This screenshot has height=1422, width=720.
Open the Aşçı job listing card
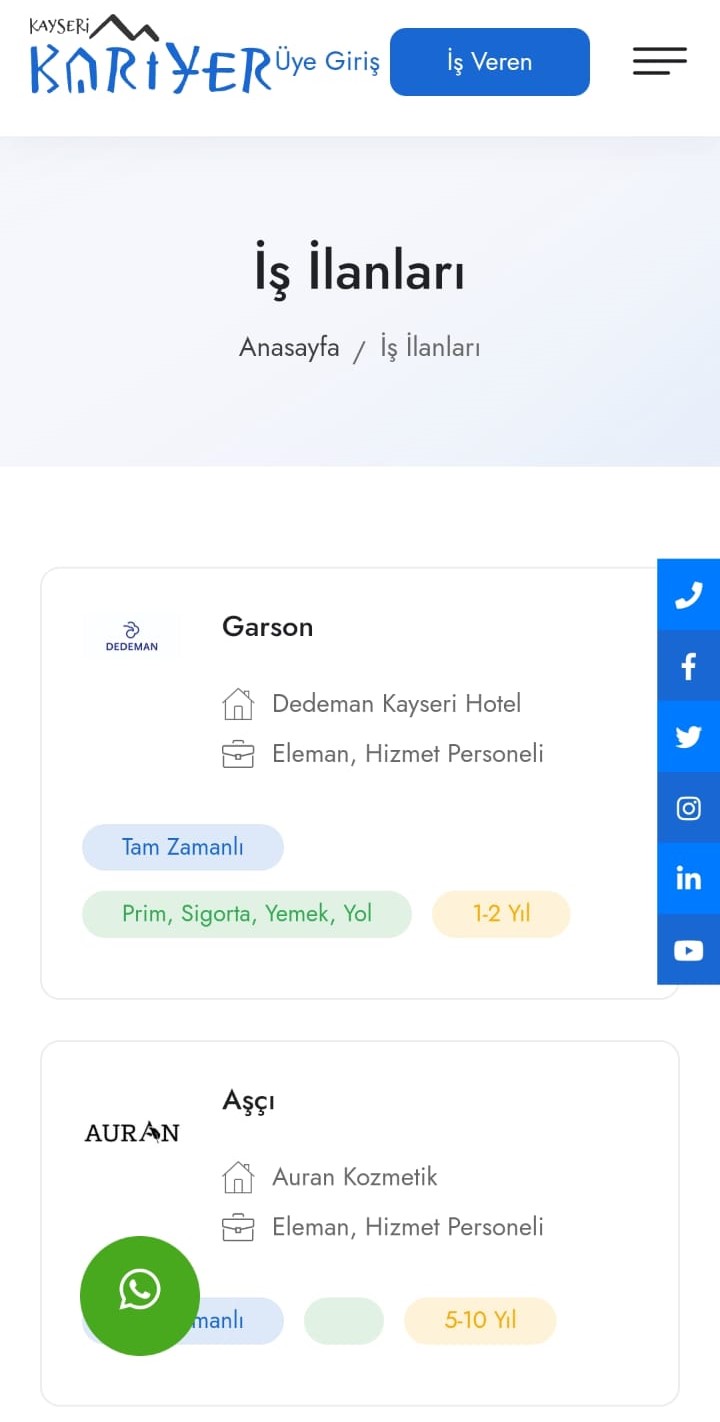point(248,1101)
